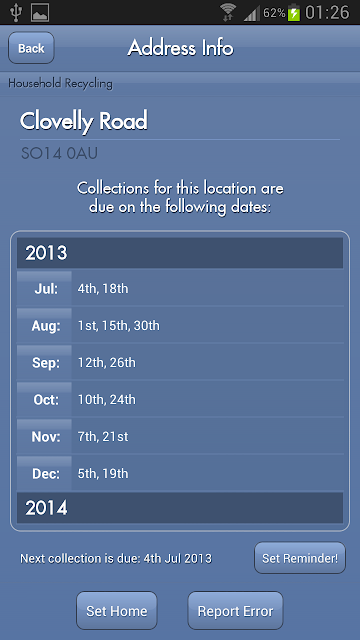Save Clovelly Road as home address
The image size is (360, 640).
pyautogui.click(x=117, y=611)
